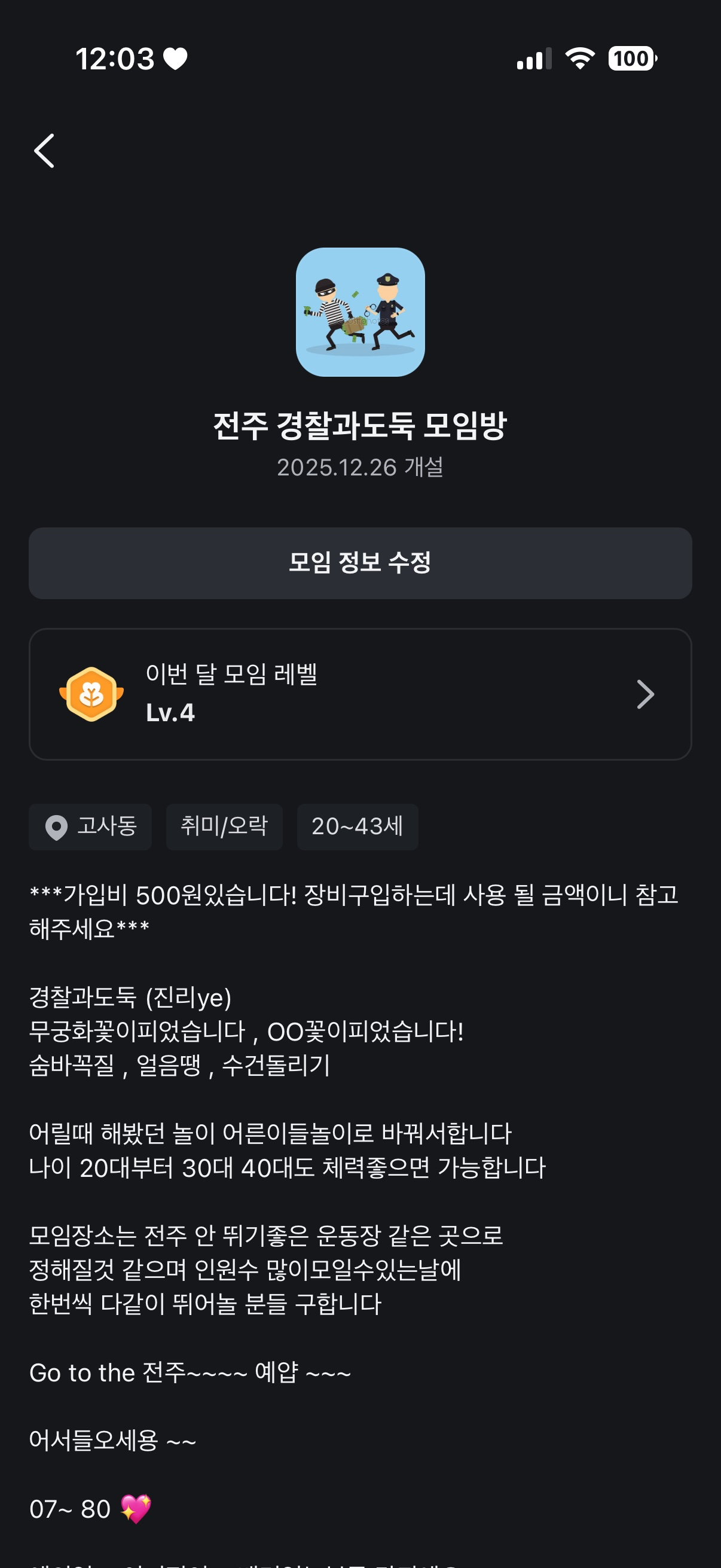Tap the 모임 정보 수정 button

(360, 563)
